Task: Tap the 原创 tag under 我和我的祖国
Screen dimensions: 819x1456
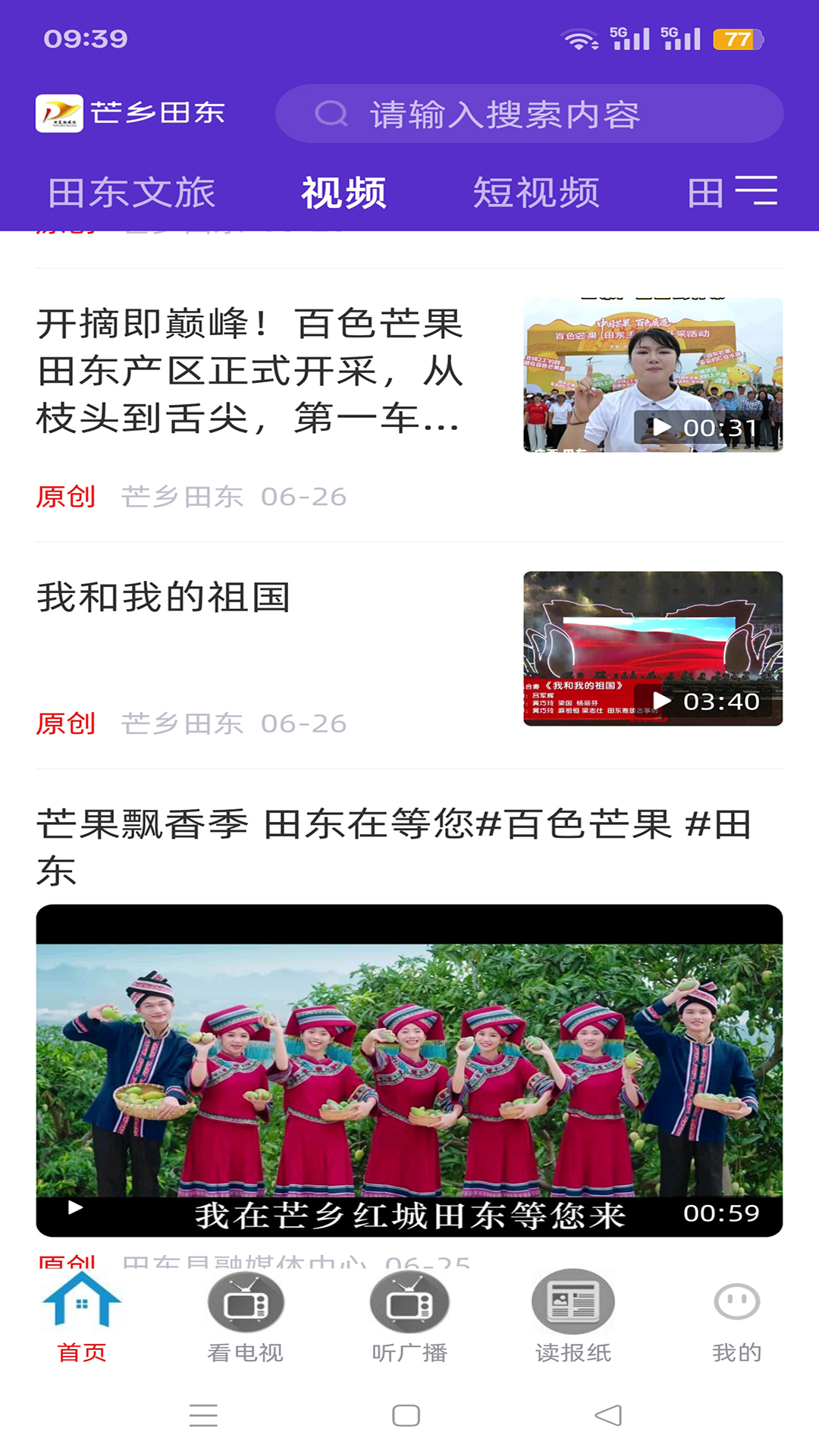Action: click(65, 724)
